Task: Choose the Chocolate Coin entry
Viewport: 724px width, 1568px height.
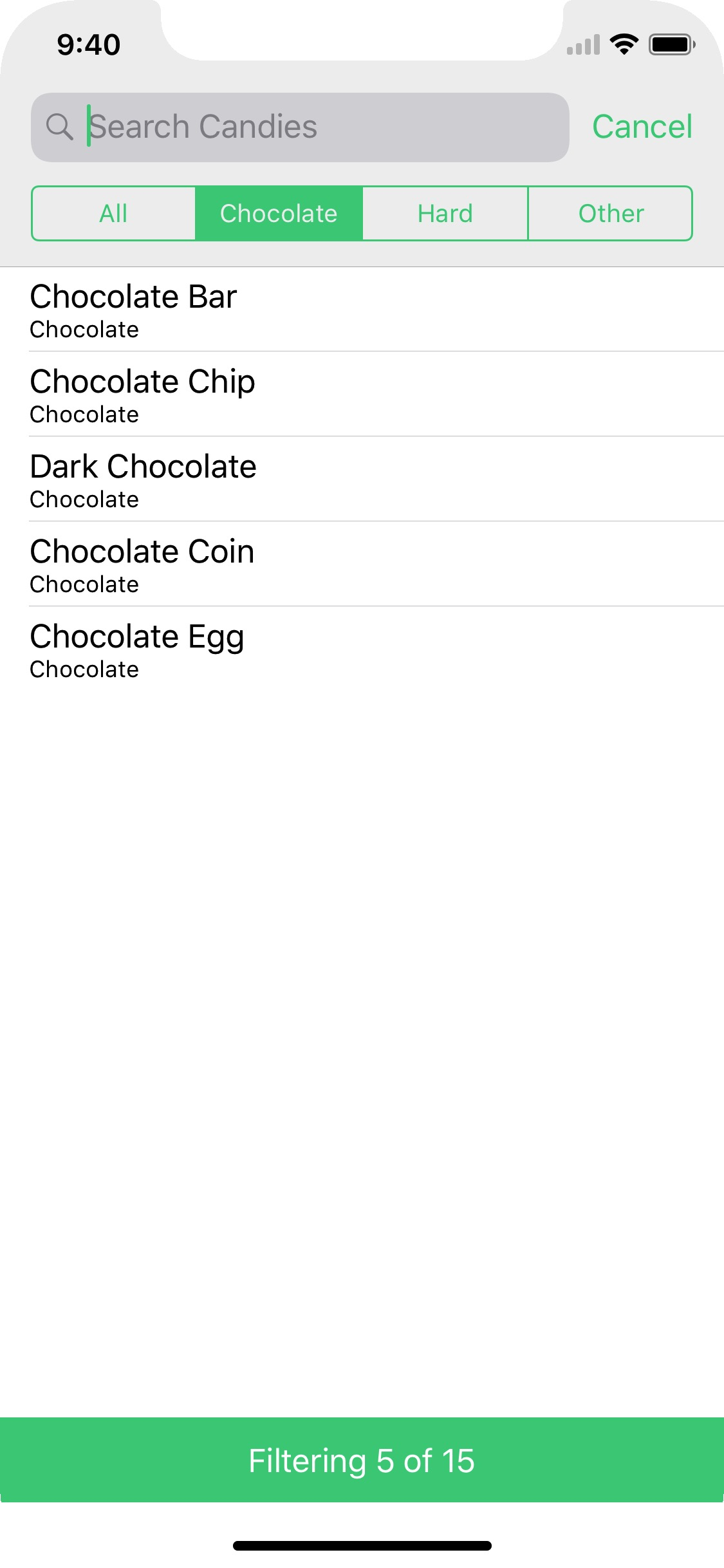Action: tap(360, 565)
